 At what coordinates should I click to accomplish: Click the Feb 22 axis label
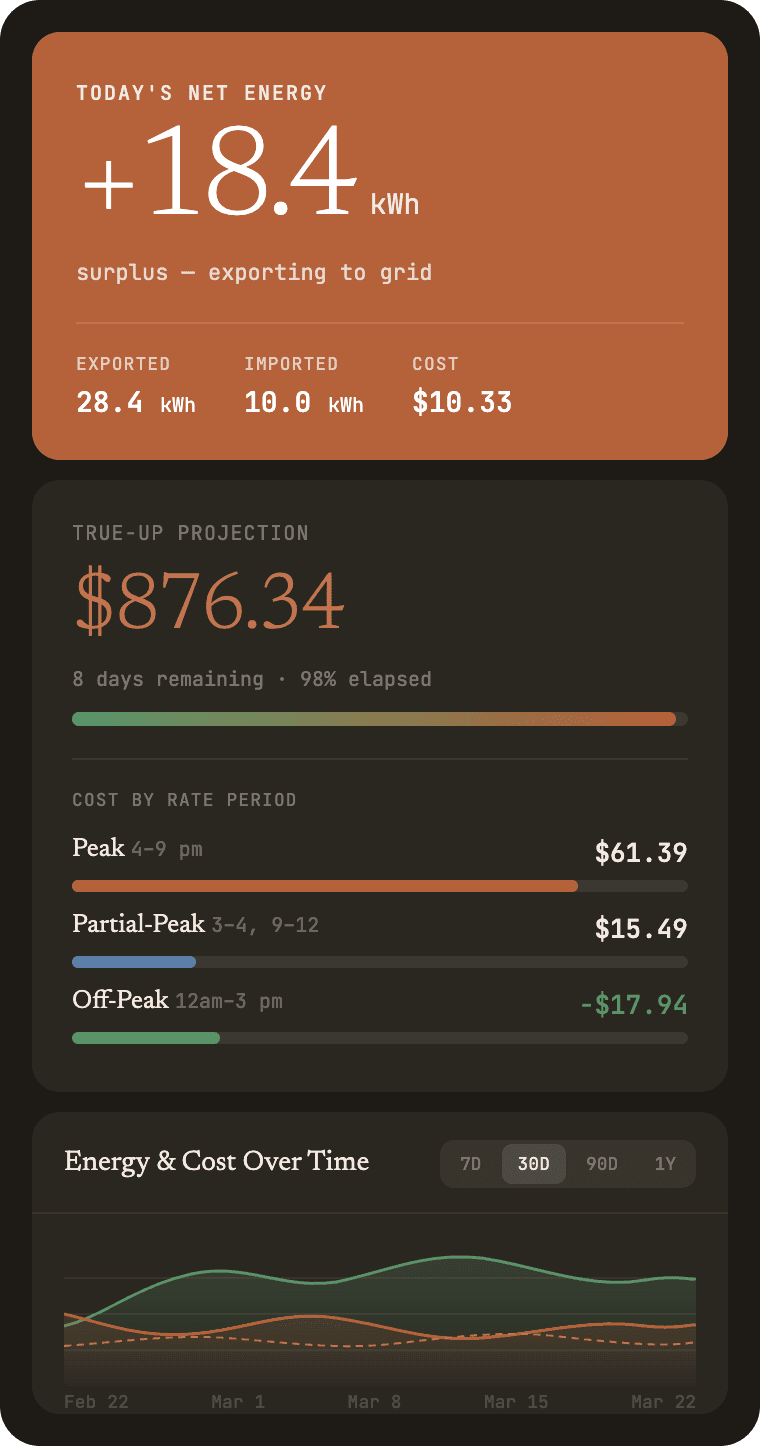coord(96,1401)
